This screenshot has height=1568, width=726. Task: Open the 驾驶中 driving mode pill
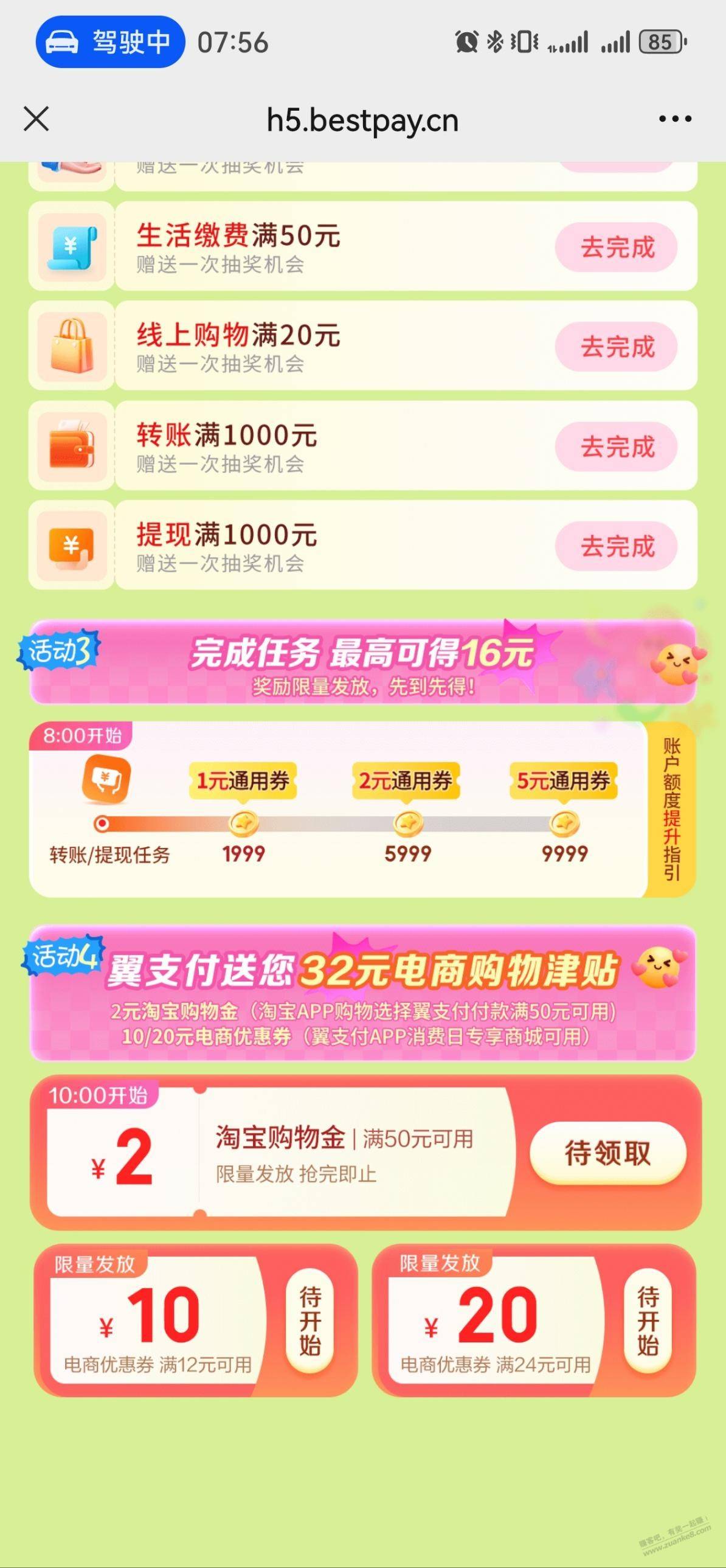tap(110, 42)
